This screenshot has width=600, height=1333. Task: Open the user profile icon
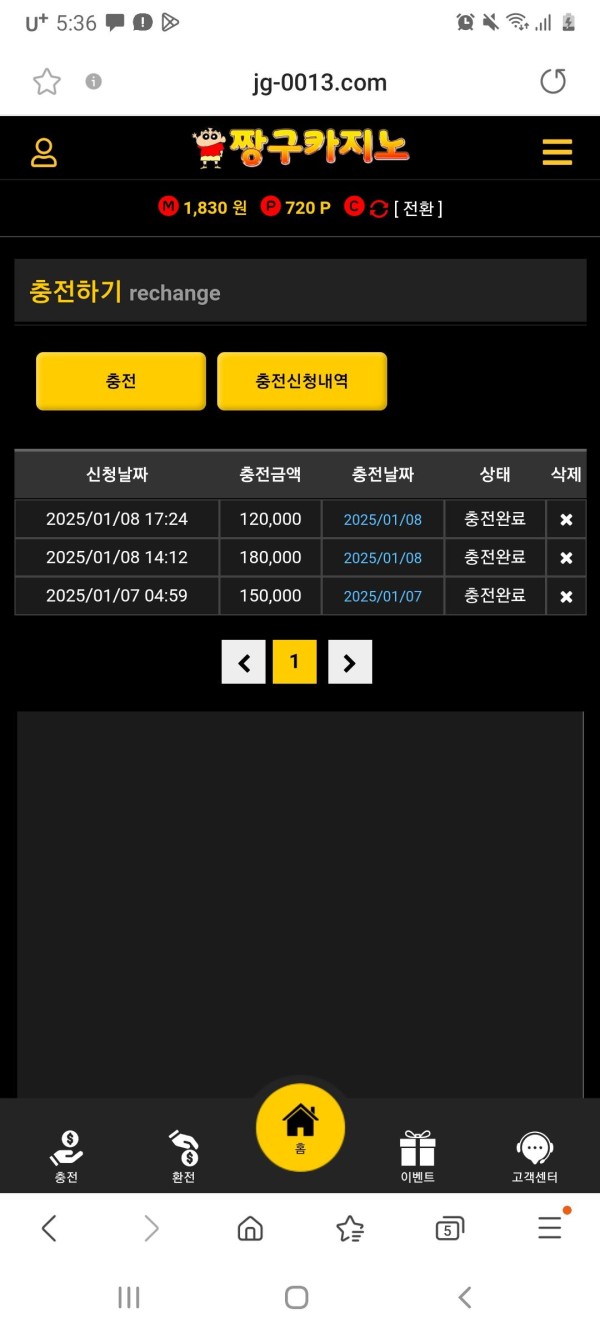(44, 152)
